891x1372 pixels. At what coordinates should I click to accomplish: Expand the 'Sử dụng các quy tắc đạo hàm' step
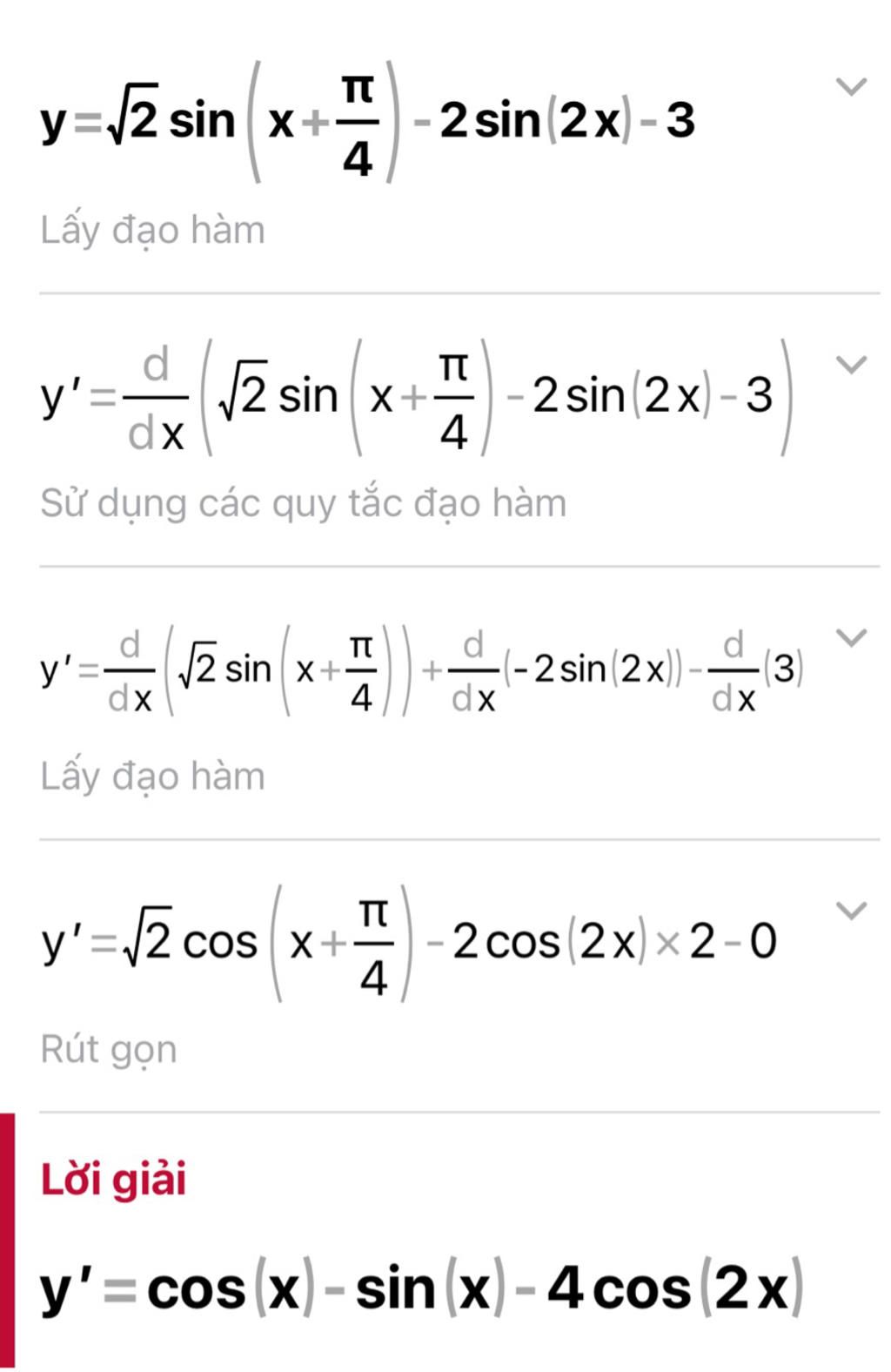pyautogui.click(x=851, y=364)
